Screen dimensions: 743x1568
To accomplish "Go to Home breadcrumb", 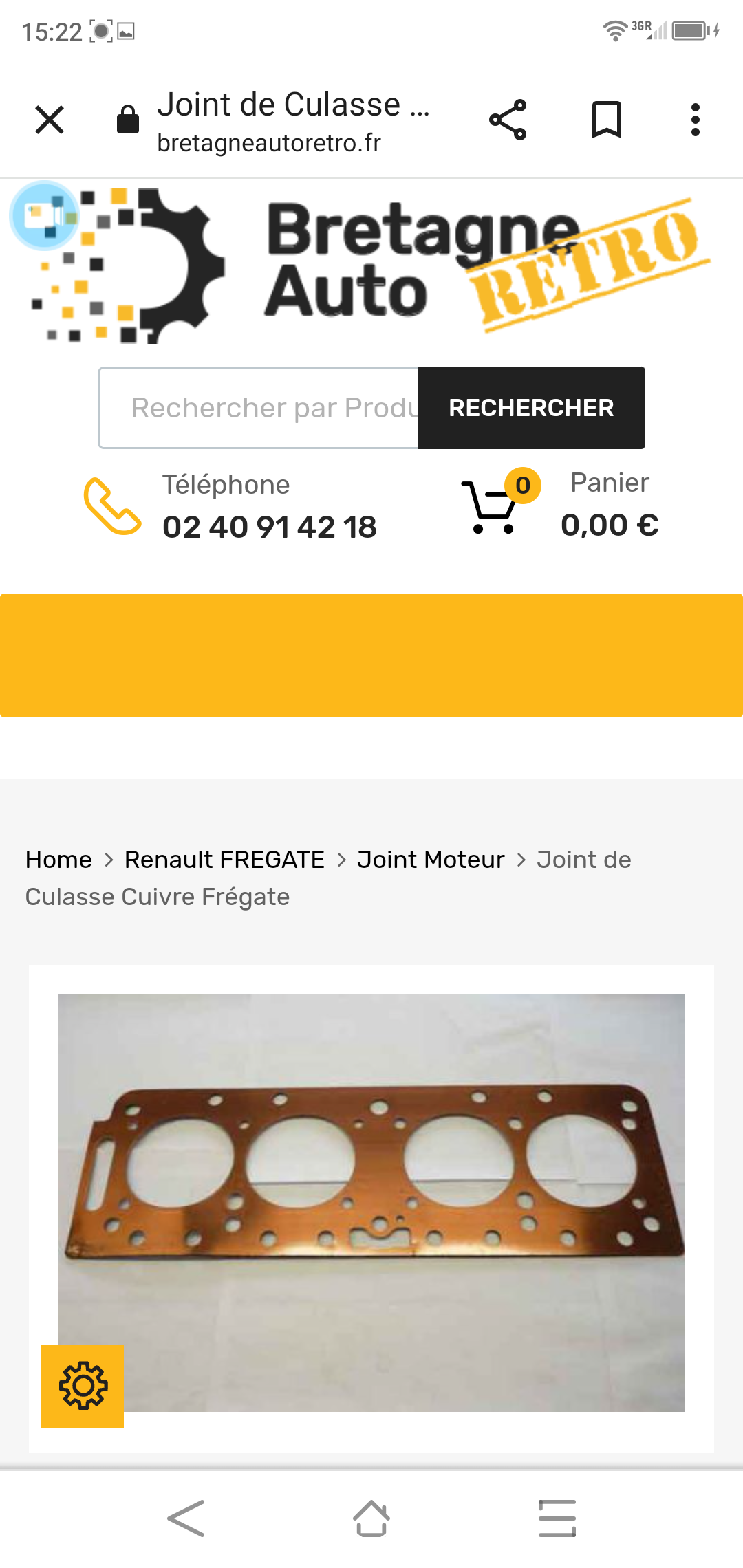I will (x=58, y=860).
